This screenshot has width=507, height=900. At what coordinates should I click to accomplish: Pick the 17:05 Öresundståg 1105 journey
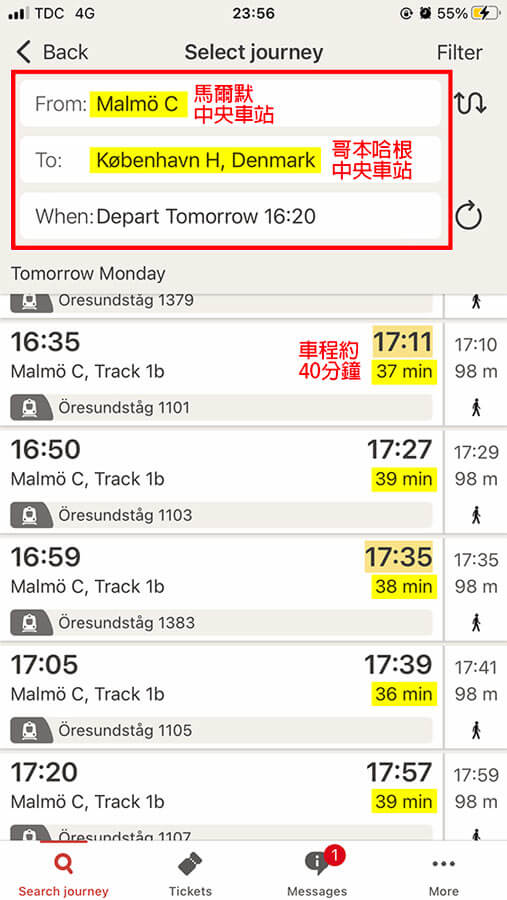point(222,696)
